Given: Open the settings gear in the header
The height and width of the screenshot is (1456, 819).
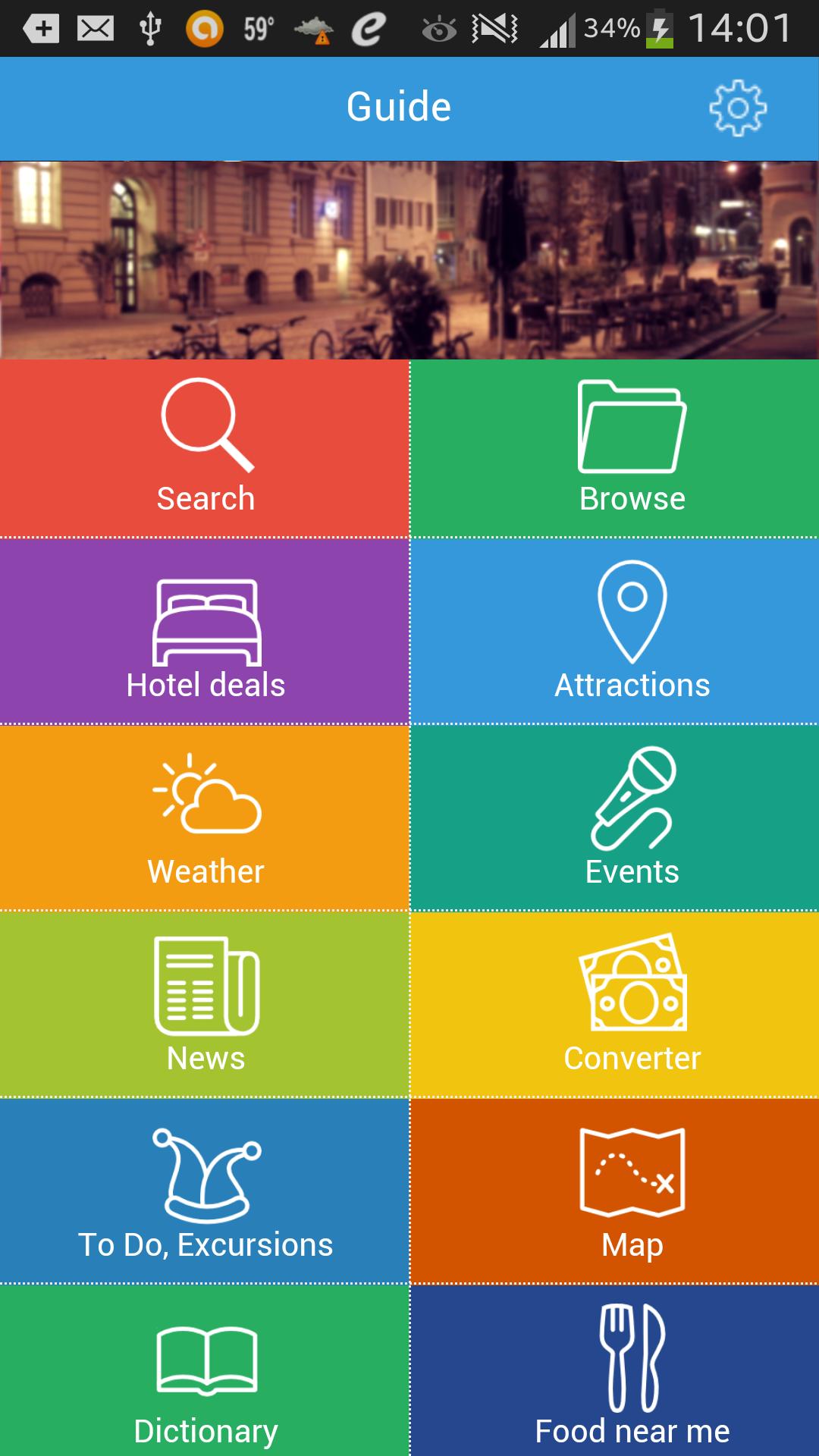Looking at the screenshot, I should point(736,106).
